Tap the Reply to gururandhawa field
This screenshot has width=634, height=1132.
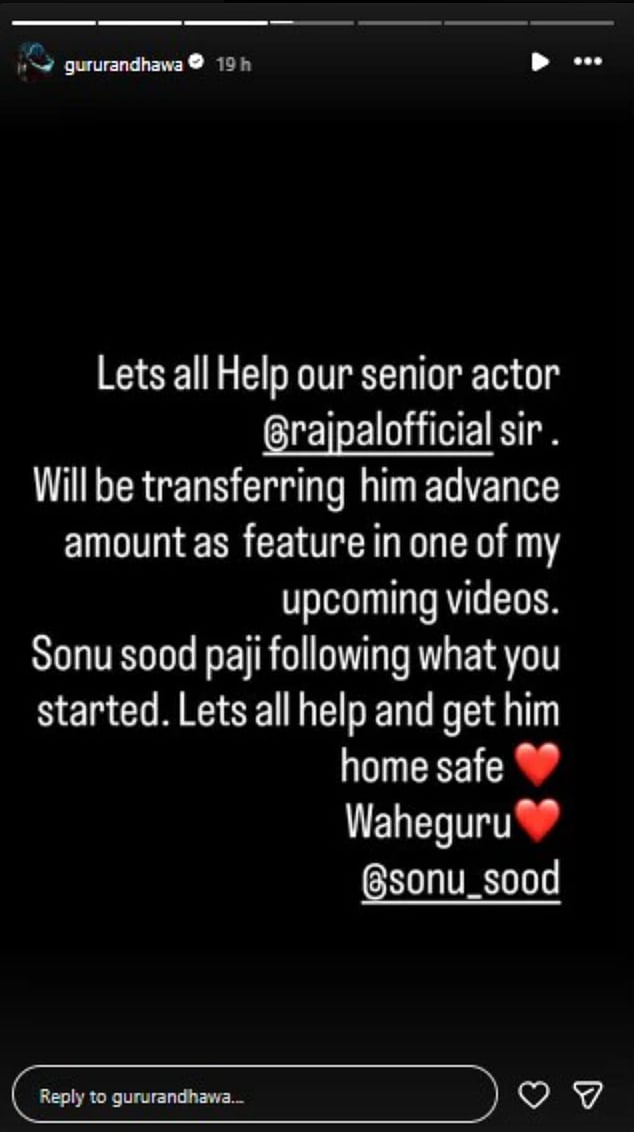coord(255,1096)
